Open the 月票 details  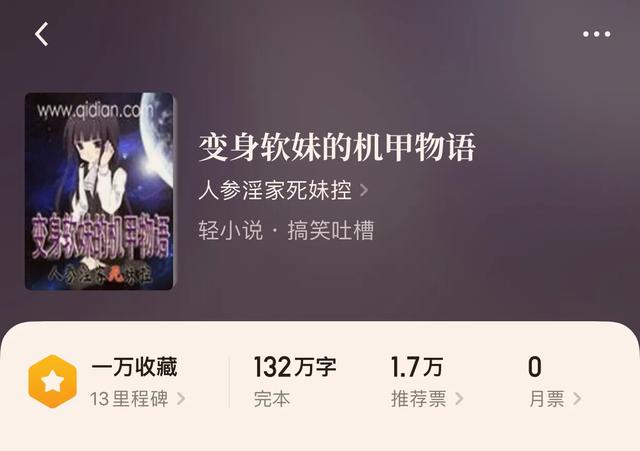click(x=555, y=399)
